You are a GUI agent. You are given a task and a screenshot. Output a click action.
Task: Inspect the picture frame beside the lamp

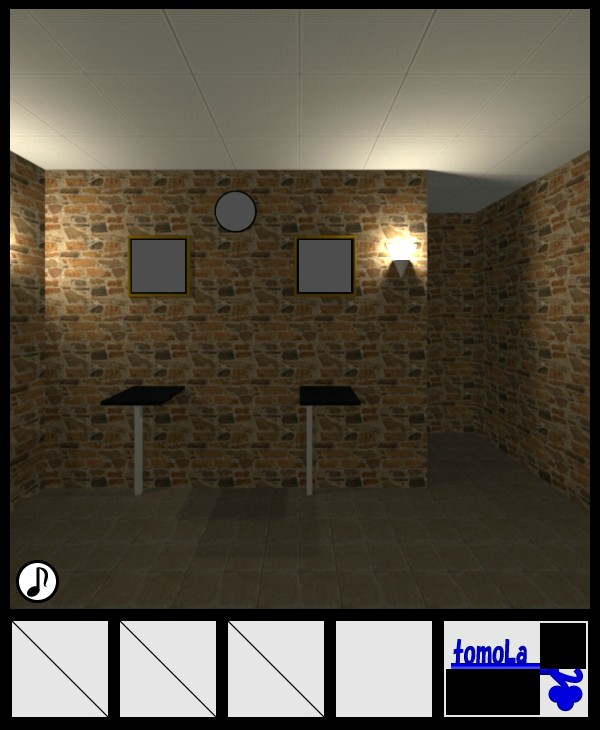pos(325,265)
